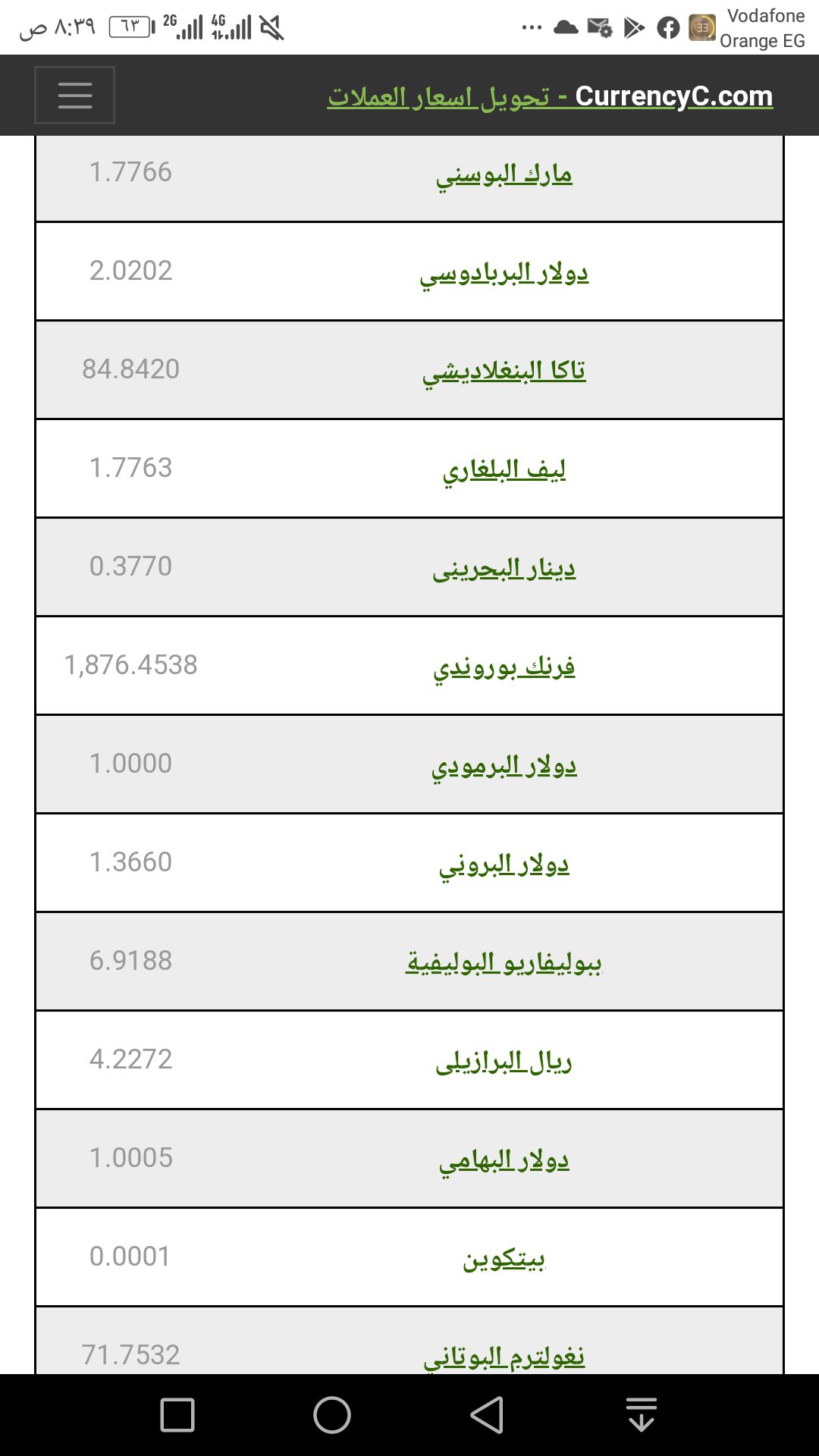Select فرنك بوروندي currency link
Image resolution: width=819 pixels, height=1456 pixels.
(x=504, y=667)
